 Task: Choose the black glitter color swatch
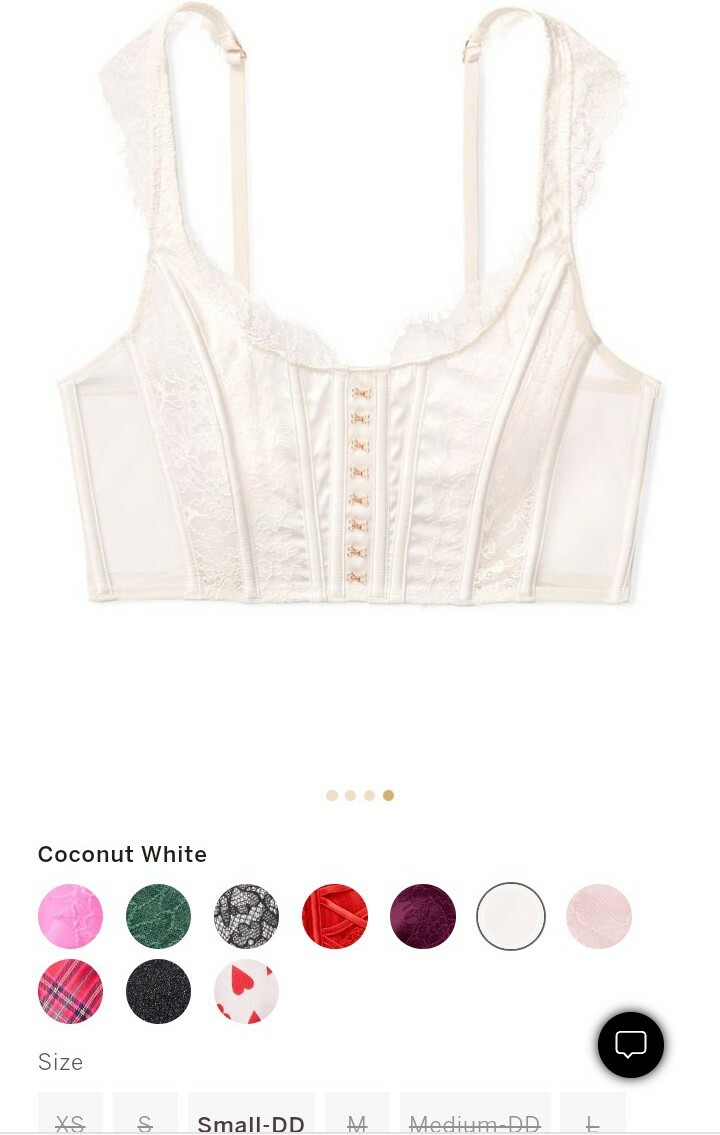coord(158,991)
